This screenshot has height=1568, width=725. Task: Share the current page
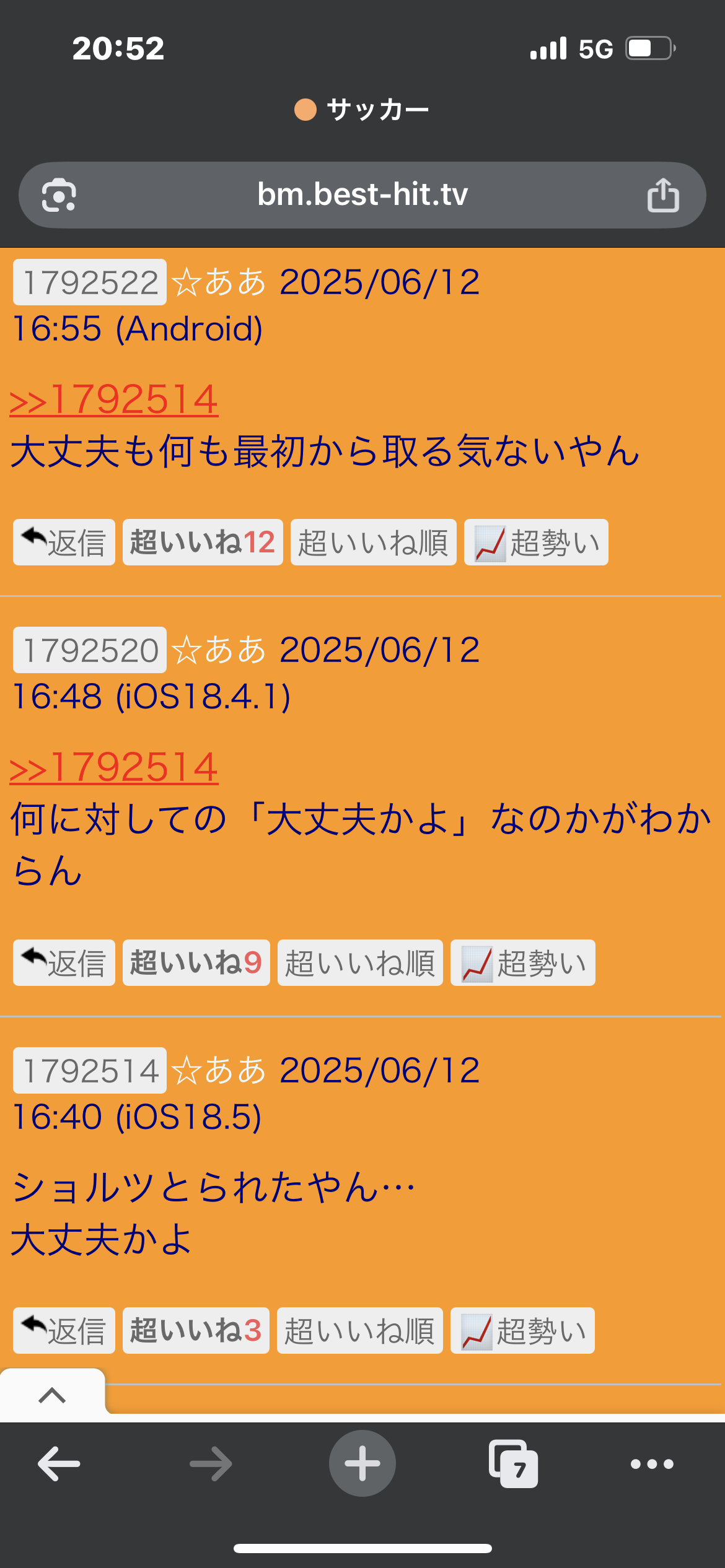pyautogui.click(x=662, y=195)
